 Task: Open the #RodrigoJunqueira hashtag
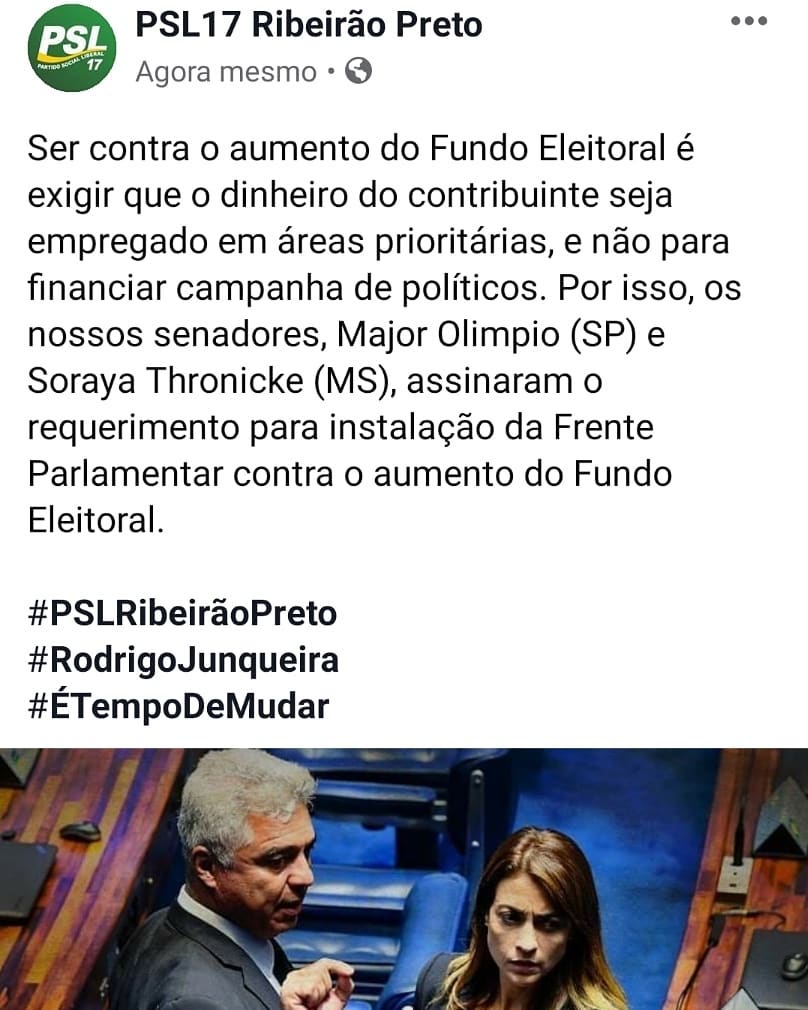tap(183, 660)
